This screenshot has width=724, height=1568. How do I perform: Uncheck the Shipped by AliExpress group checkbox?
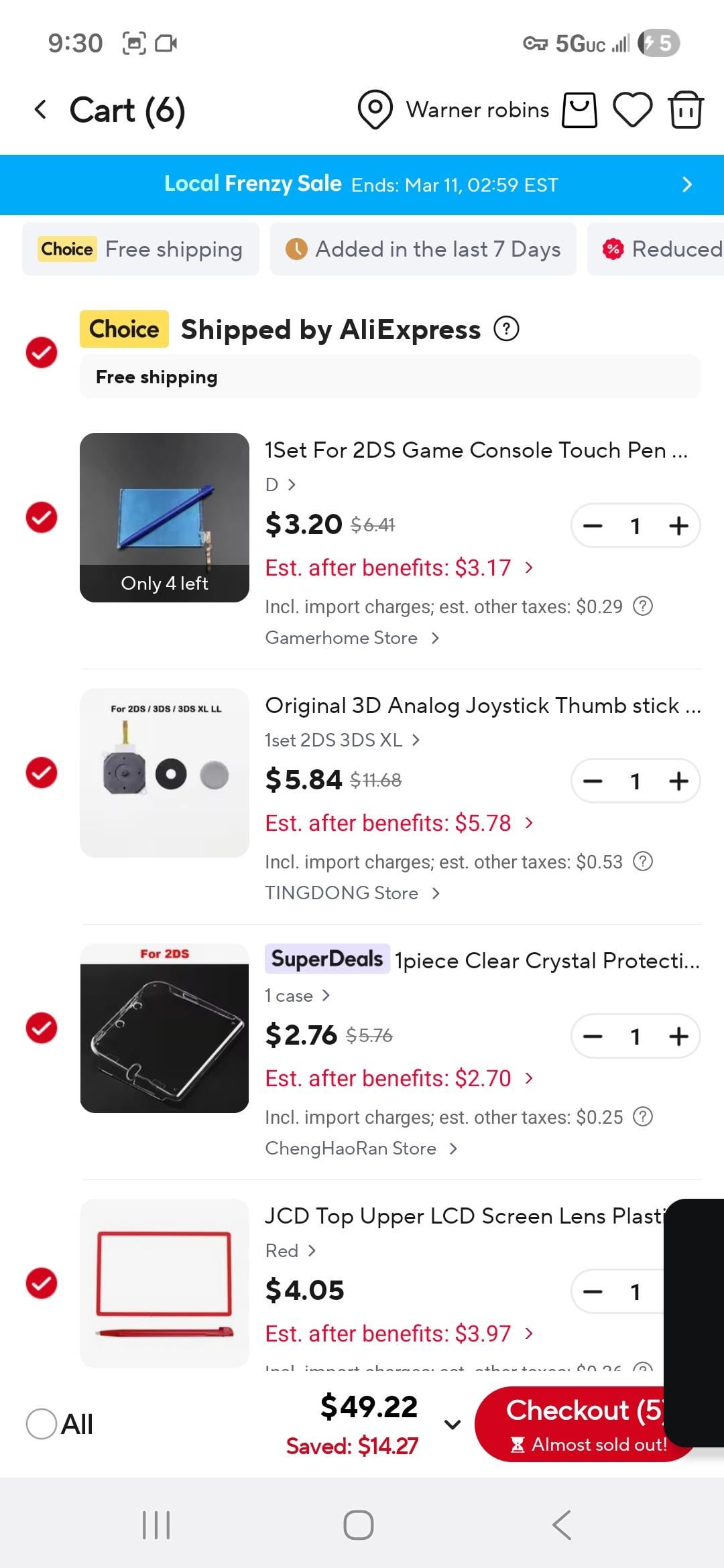click(x=42, y=352)
